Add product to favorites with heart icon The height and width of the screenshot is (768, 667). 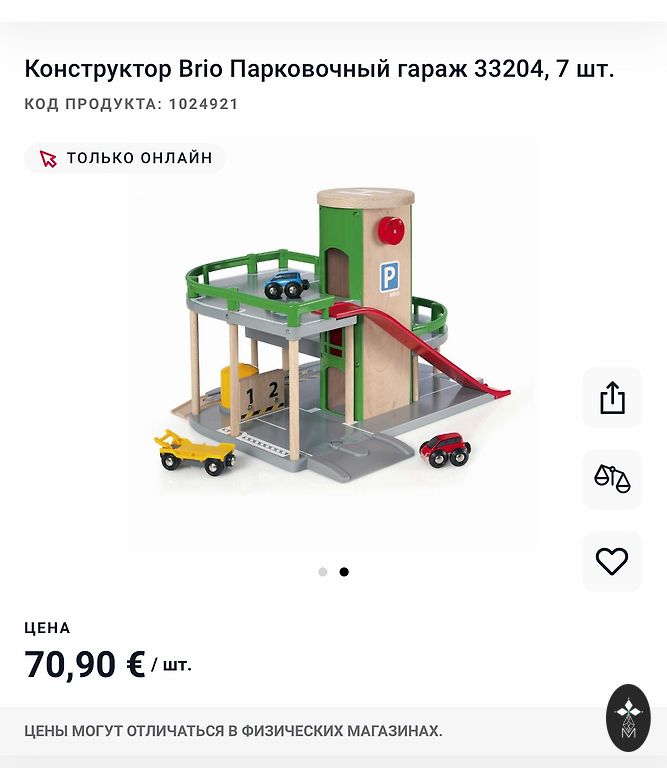(x=612, y=561)
